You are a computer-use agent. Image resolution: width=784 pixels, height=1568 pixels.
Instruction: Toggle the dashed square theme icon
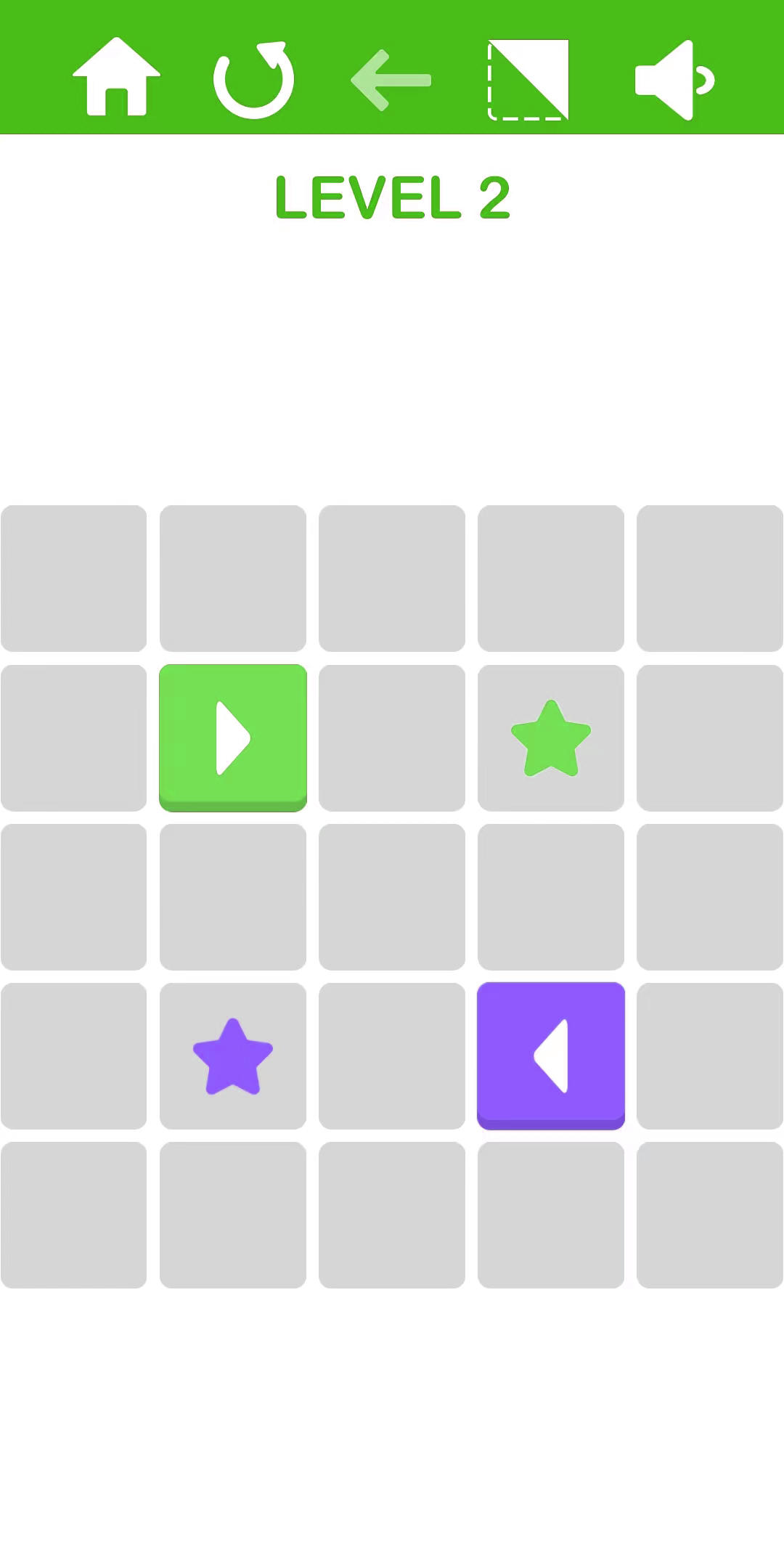pos(528,80)
